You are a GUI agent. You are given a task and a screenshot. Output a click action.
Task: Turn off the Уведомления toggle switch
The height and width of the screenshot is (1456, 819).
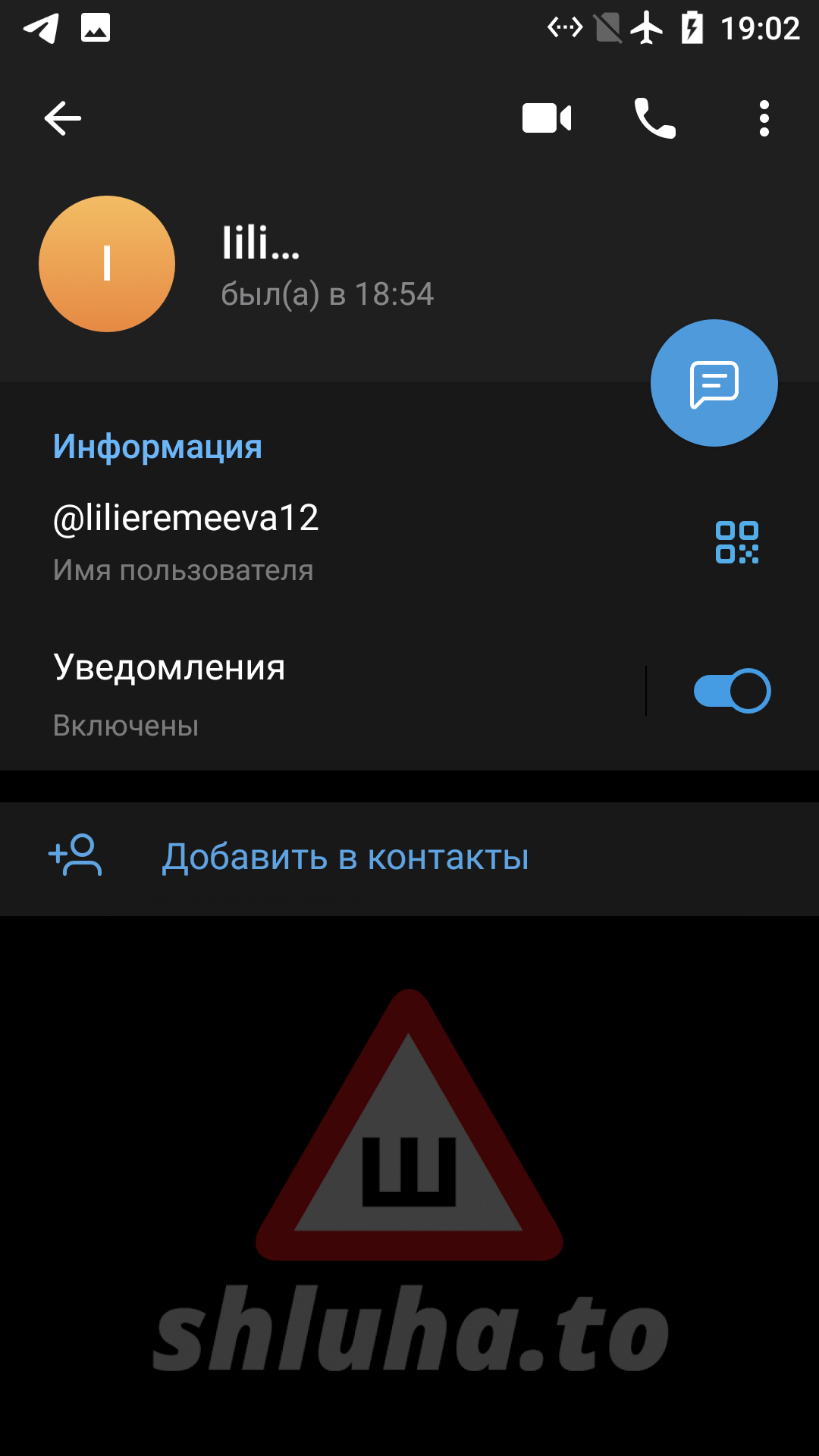732,691
